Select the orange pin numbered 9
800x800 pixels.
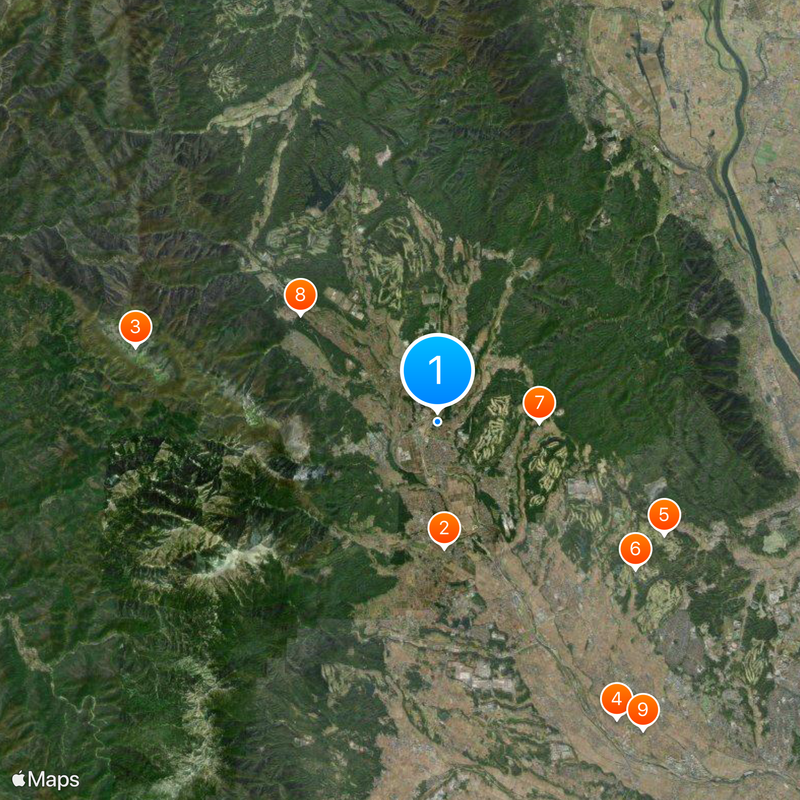(x=643, y=709)
